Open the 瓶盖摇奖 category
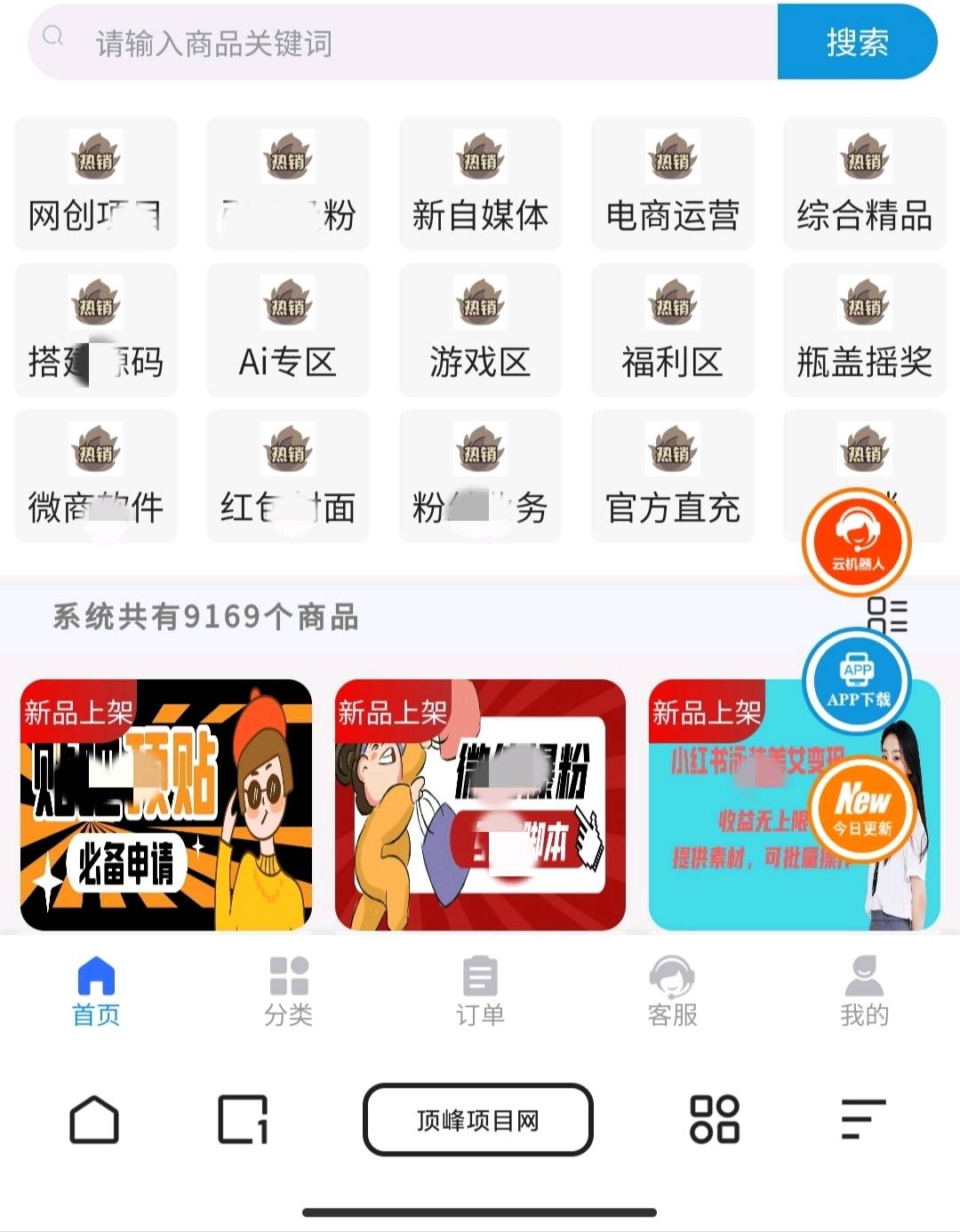 coord(864,331)
